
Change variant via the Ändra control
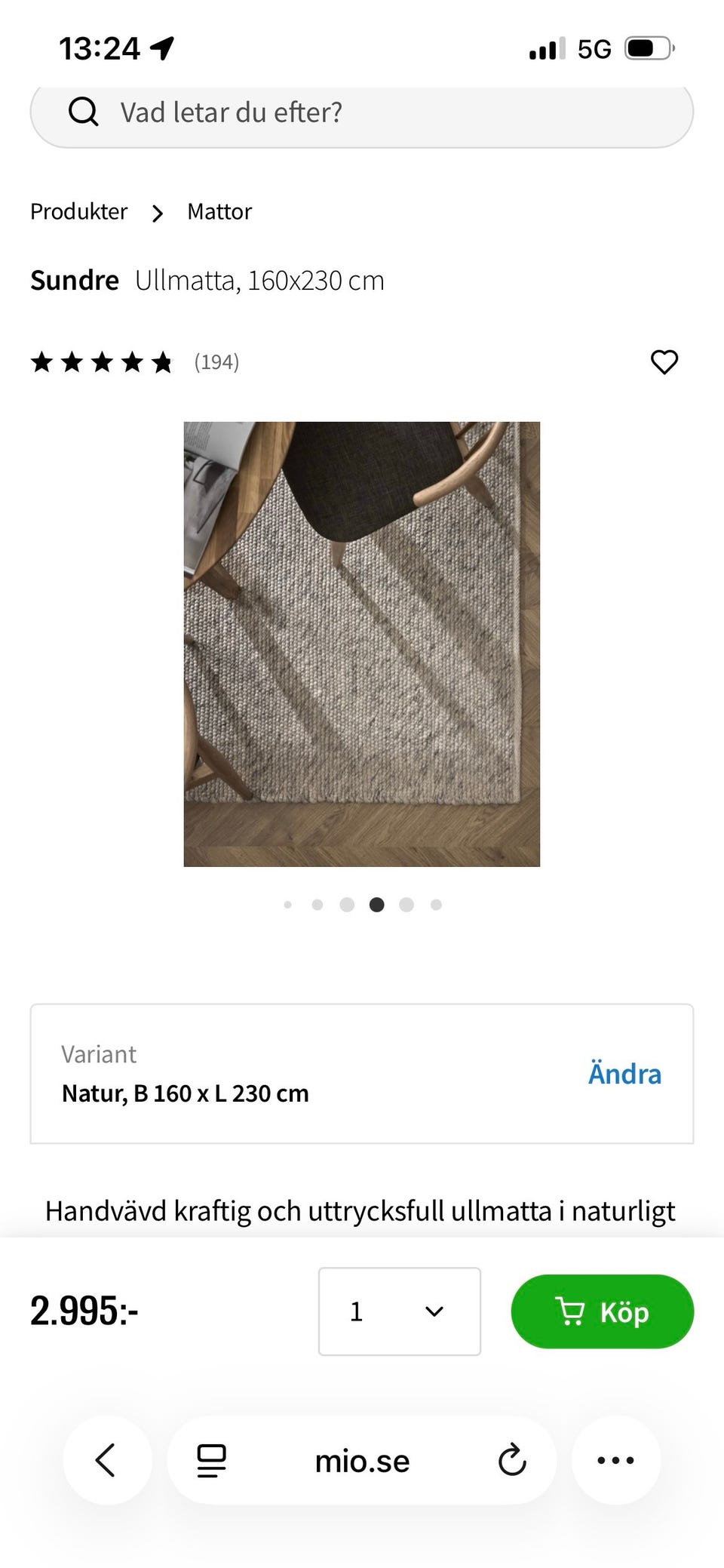point(624,1073)
